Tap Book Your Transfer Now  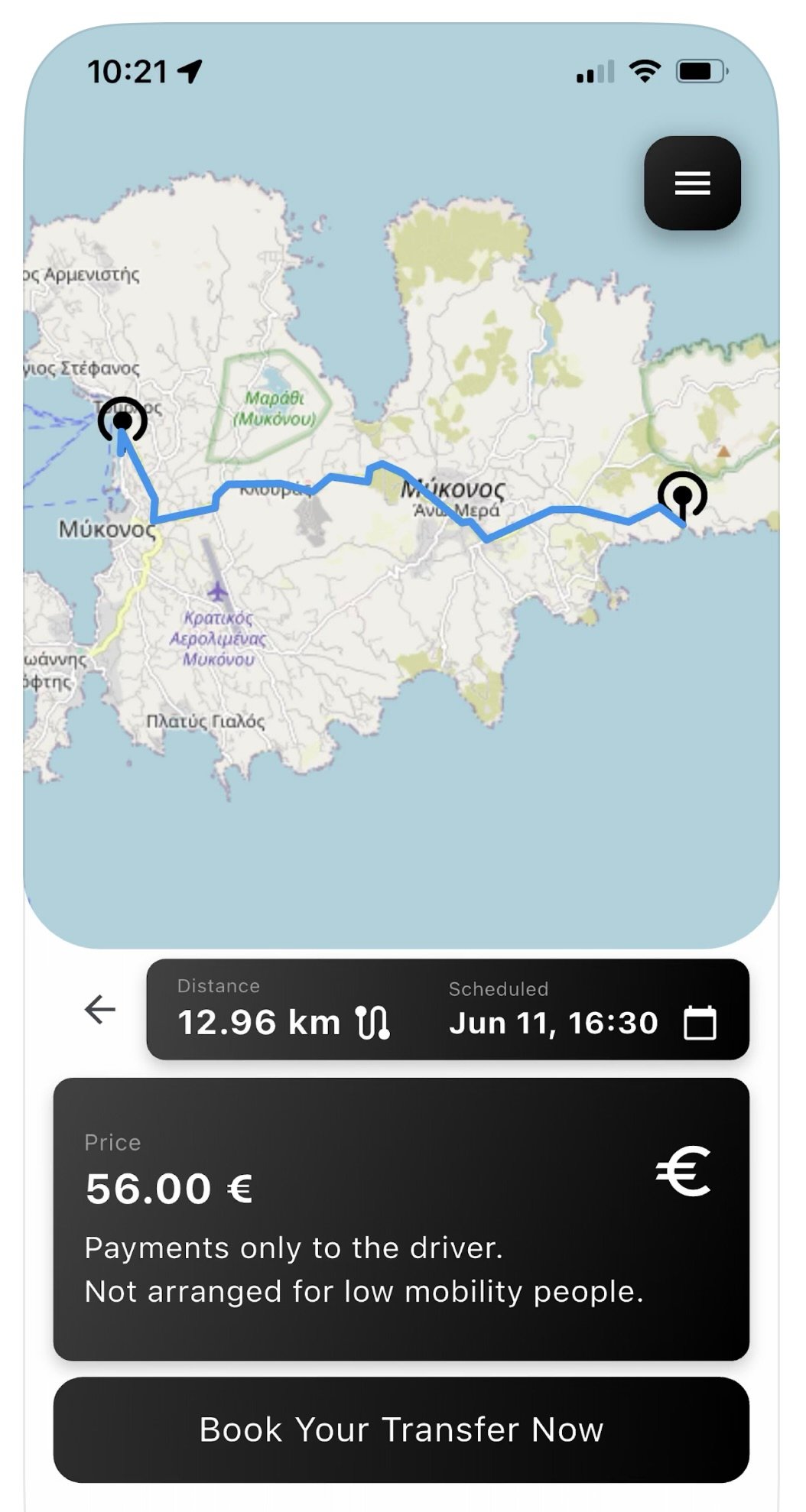coord(401,1429)
